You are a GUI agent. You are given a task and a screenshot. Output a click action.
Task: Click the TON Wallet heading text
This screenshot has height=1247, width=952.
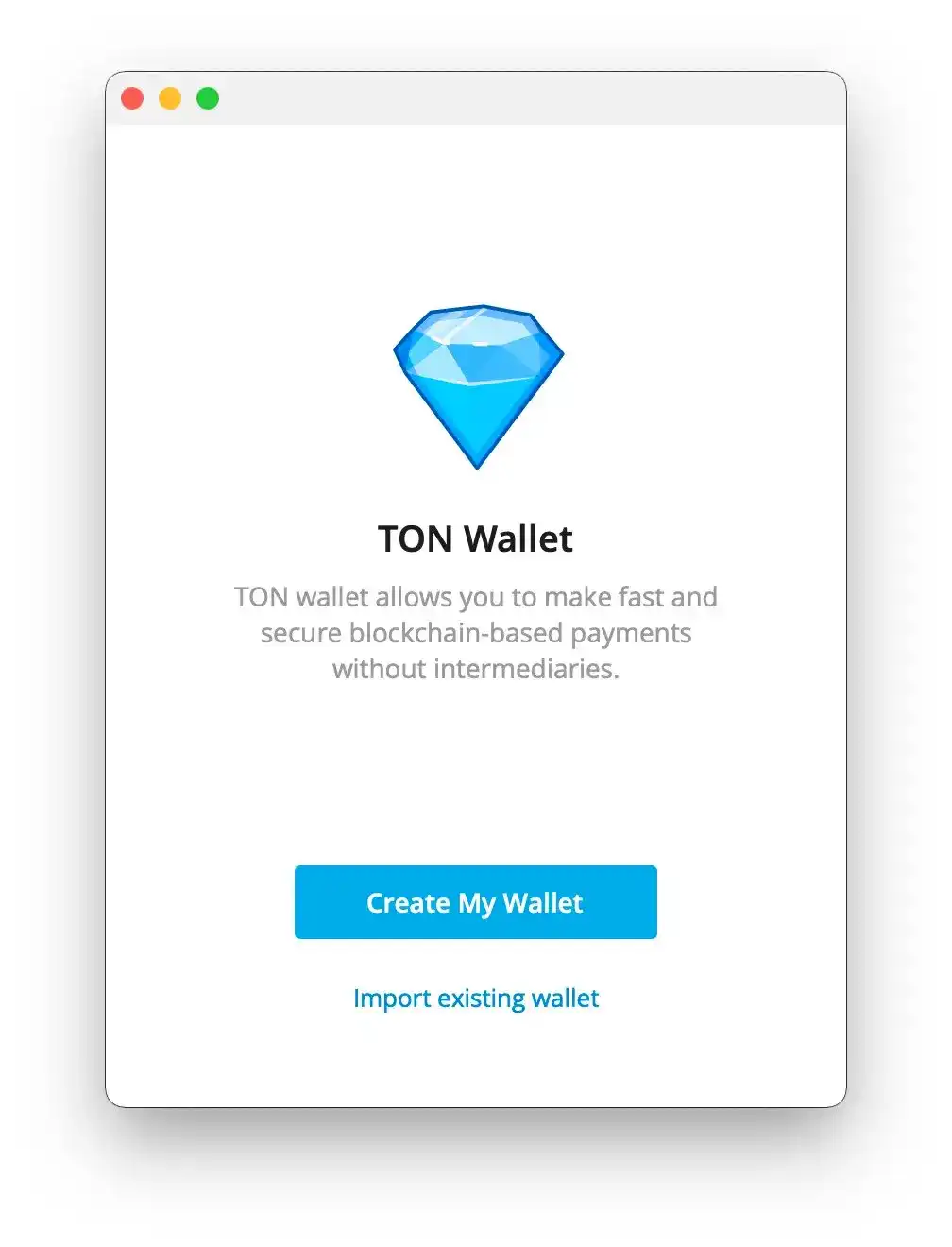[x=475, y=538]
